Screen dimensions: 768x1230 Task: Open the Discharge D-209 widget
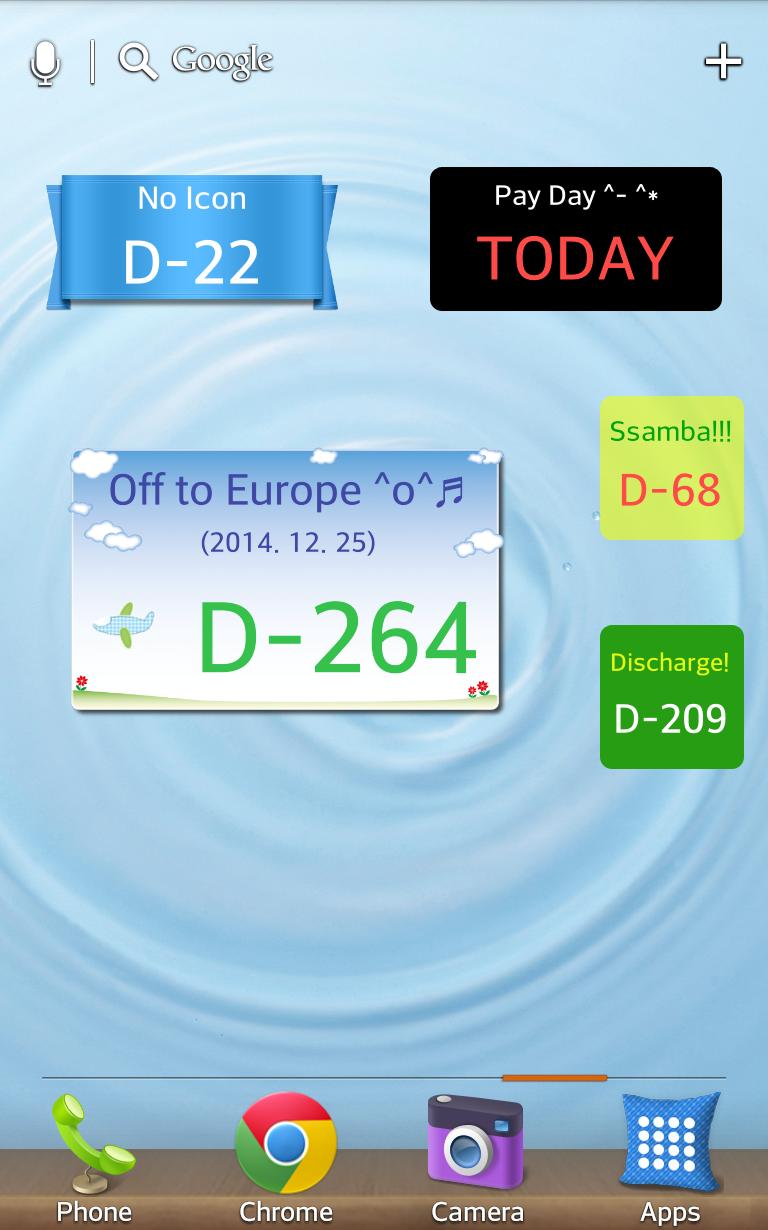click(671, 697)
